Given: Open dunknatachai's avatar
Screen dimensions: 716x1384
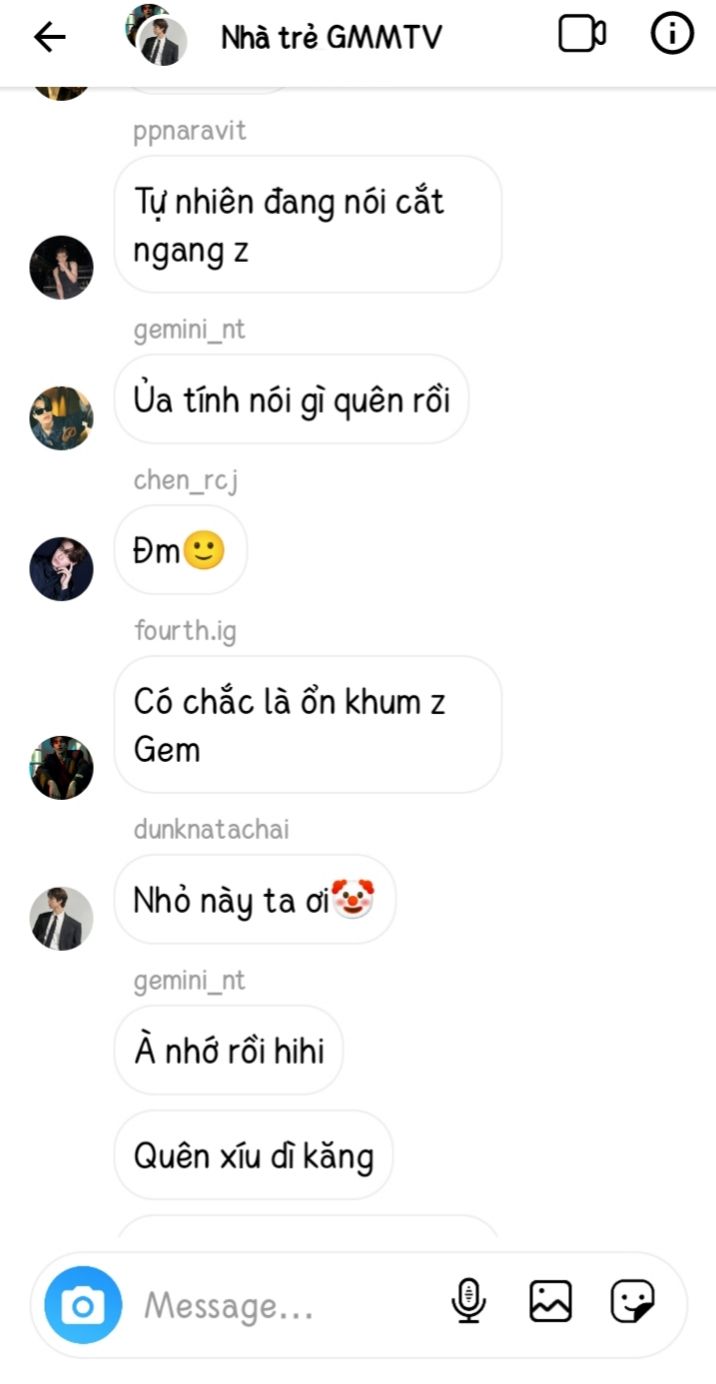Looking at the screenshot, I should pos(61,917).
